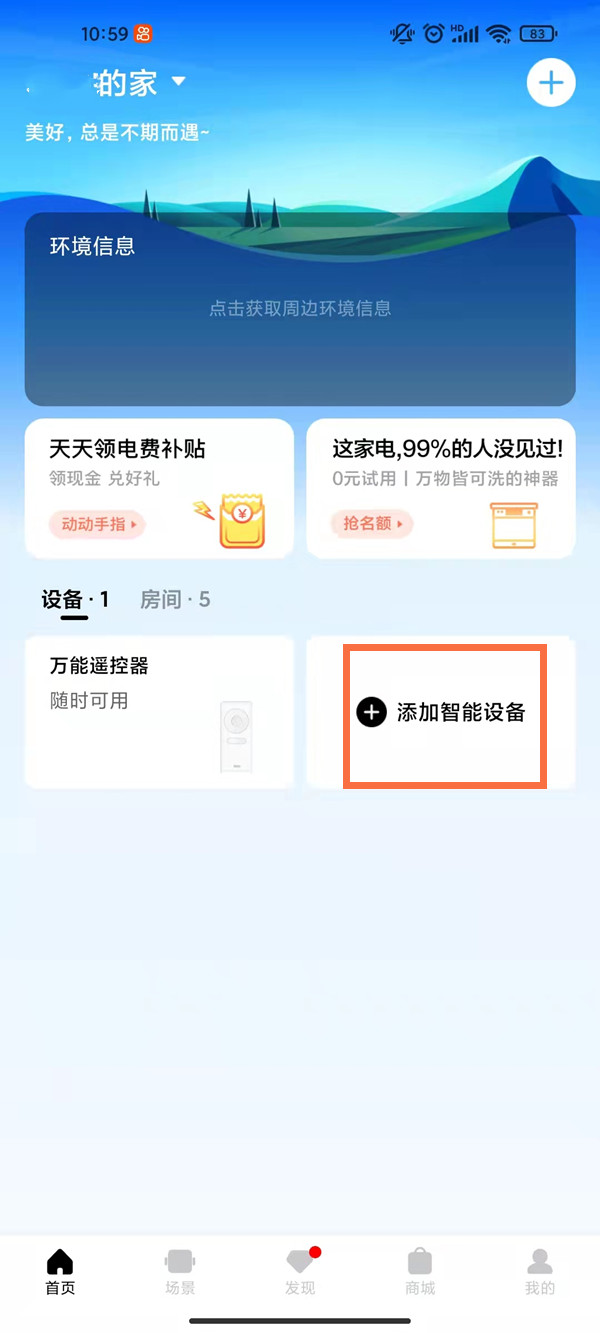Switch to the 商城 tab
600x1333 pixels.
tap(420, 1272)
